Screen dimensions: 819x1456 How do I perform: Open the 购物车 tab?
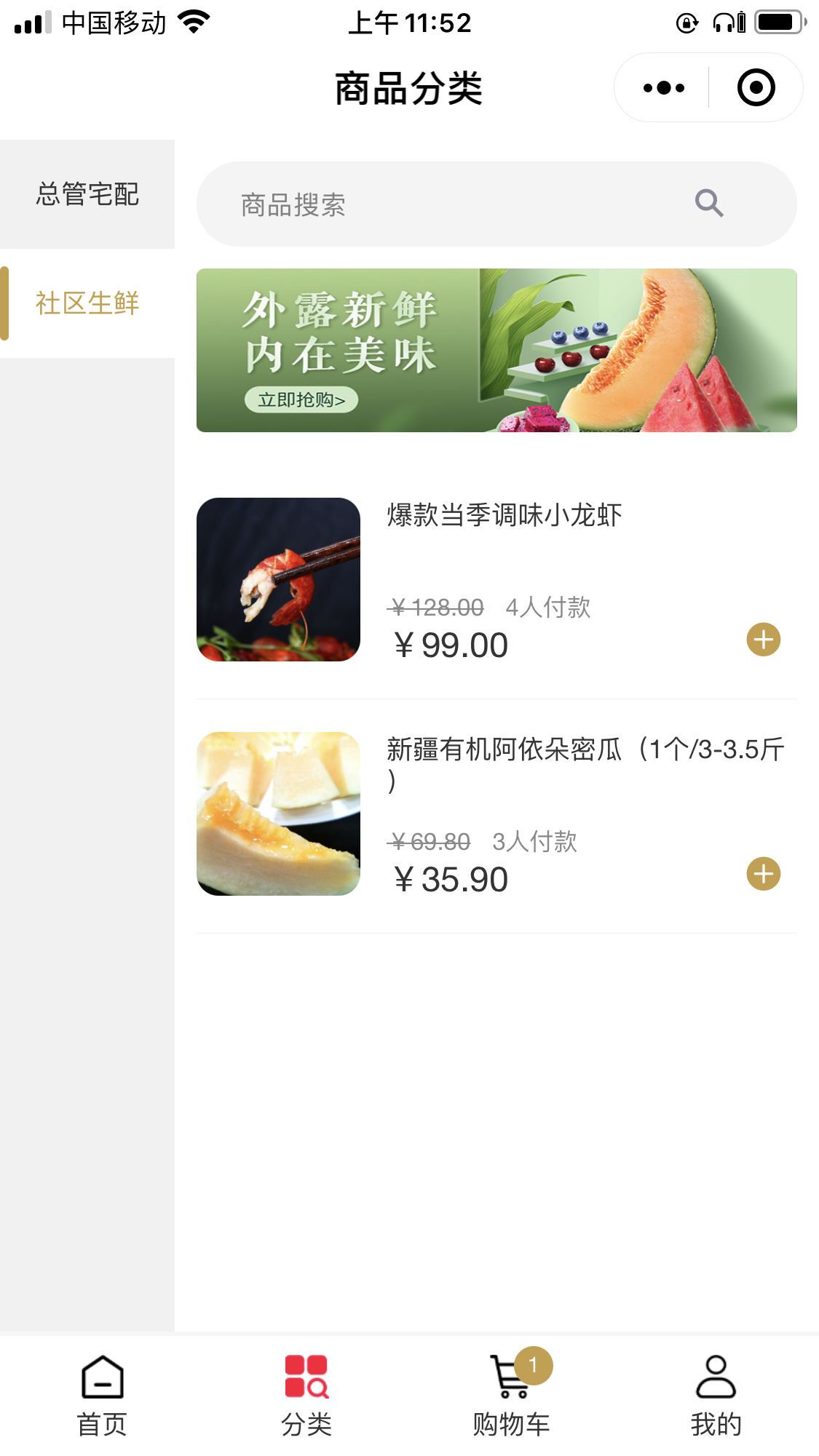click(x=512, y=1396)
